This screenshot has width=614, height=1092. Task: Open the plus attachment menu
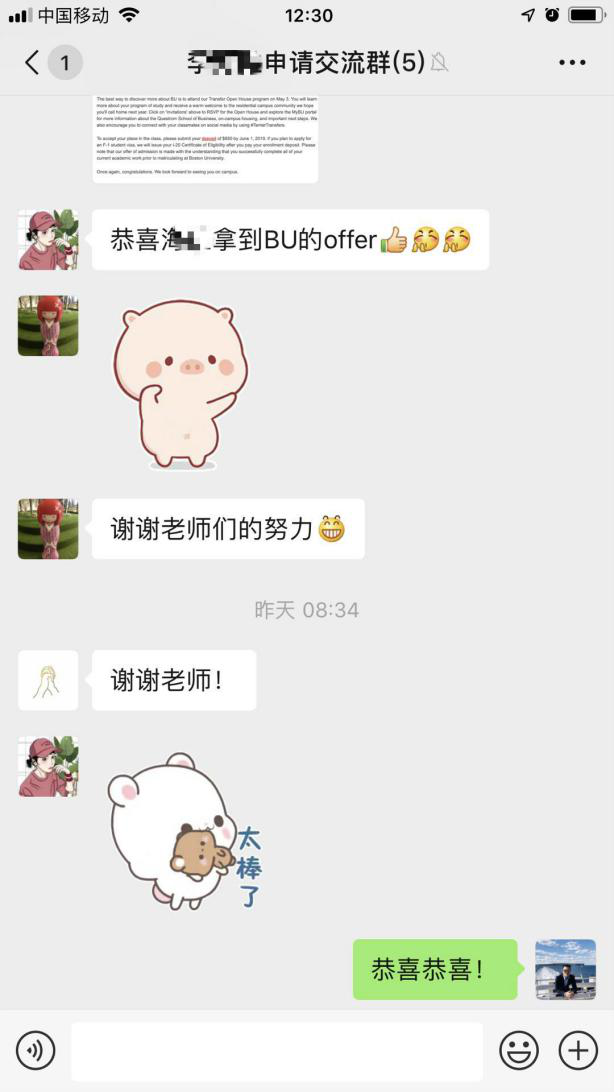pyautogui.click(x=578, y=1050)
